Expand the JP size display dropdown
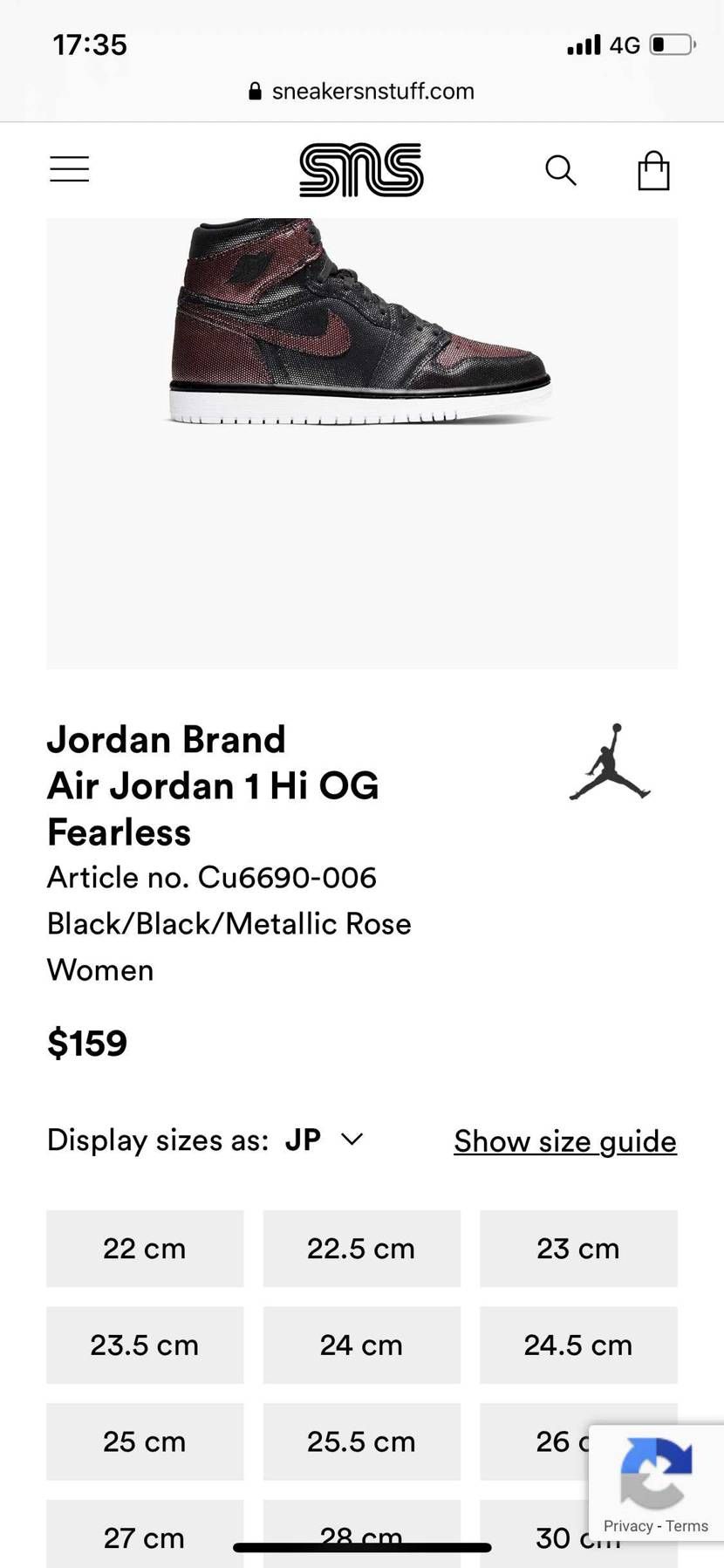The image size is (724, 1568). pos(324,1140)
